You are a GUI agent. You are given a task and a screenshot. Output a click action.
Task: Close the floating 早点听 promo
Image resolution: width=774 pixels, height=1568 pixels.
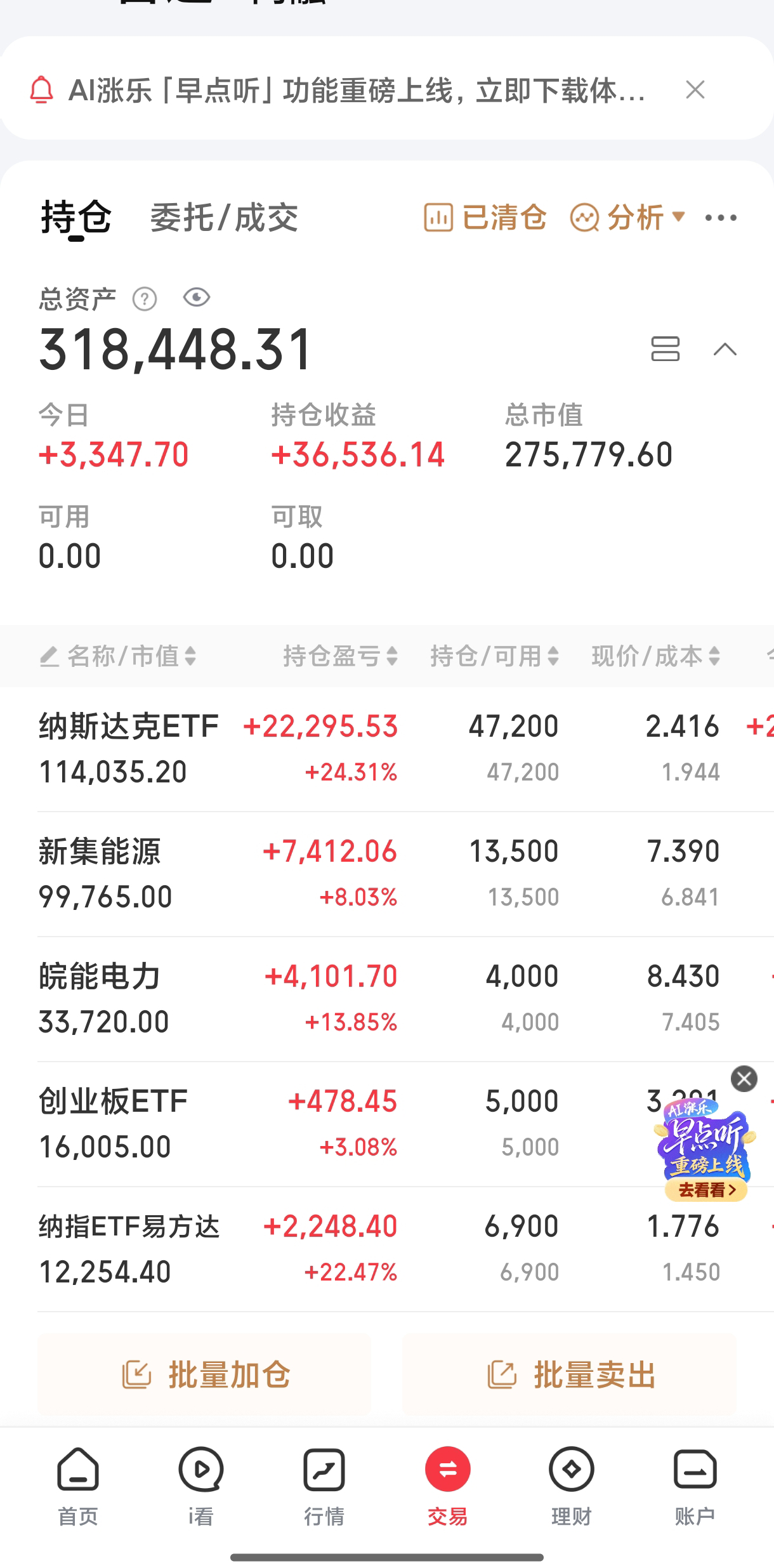pos(744,1079)
